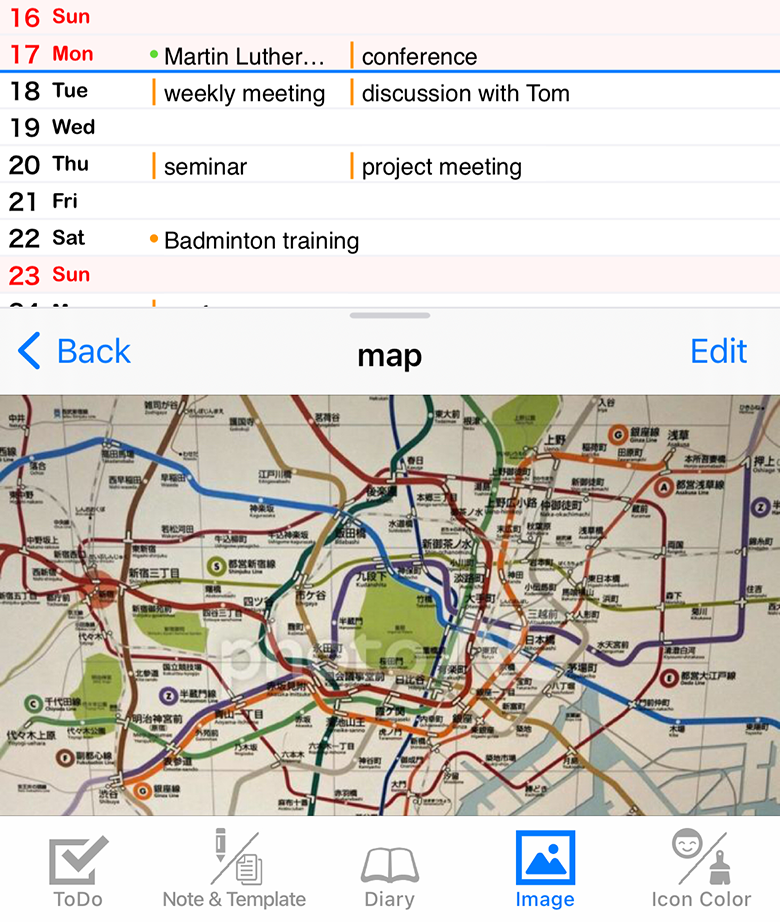Open the discussion with Tom event
The height and width of the screenshot is (922, 780).
click(x=465, y=94)
